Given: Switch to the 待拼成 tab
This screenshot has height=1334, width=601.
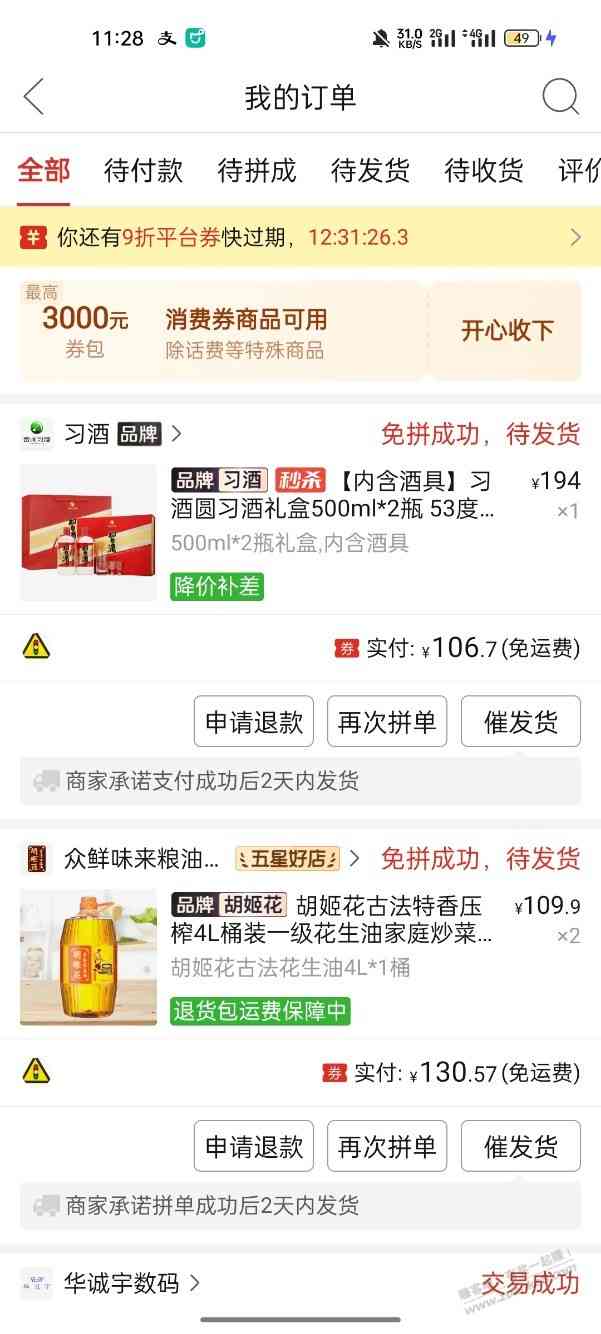Looking at the screenshot, I should 257,170.
